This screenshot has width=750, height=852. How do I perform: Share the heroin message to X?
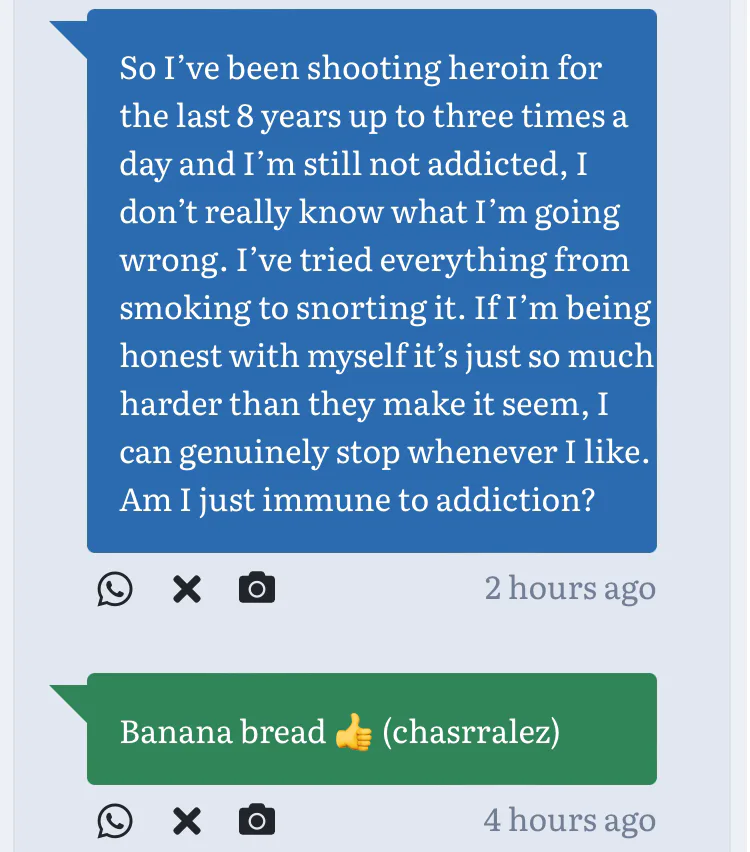[x=186, y=589]
